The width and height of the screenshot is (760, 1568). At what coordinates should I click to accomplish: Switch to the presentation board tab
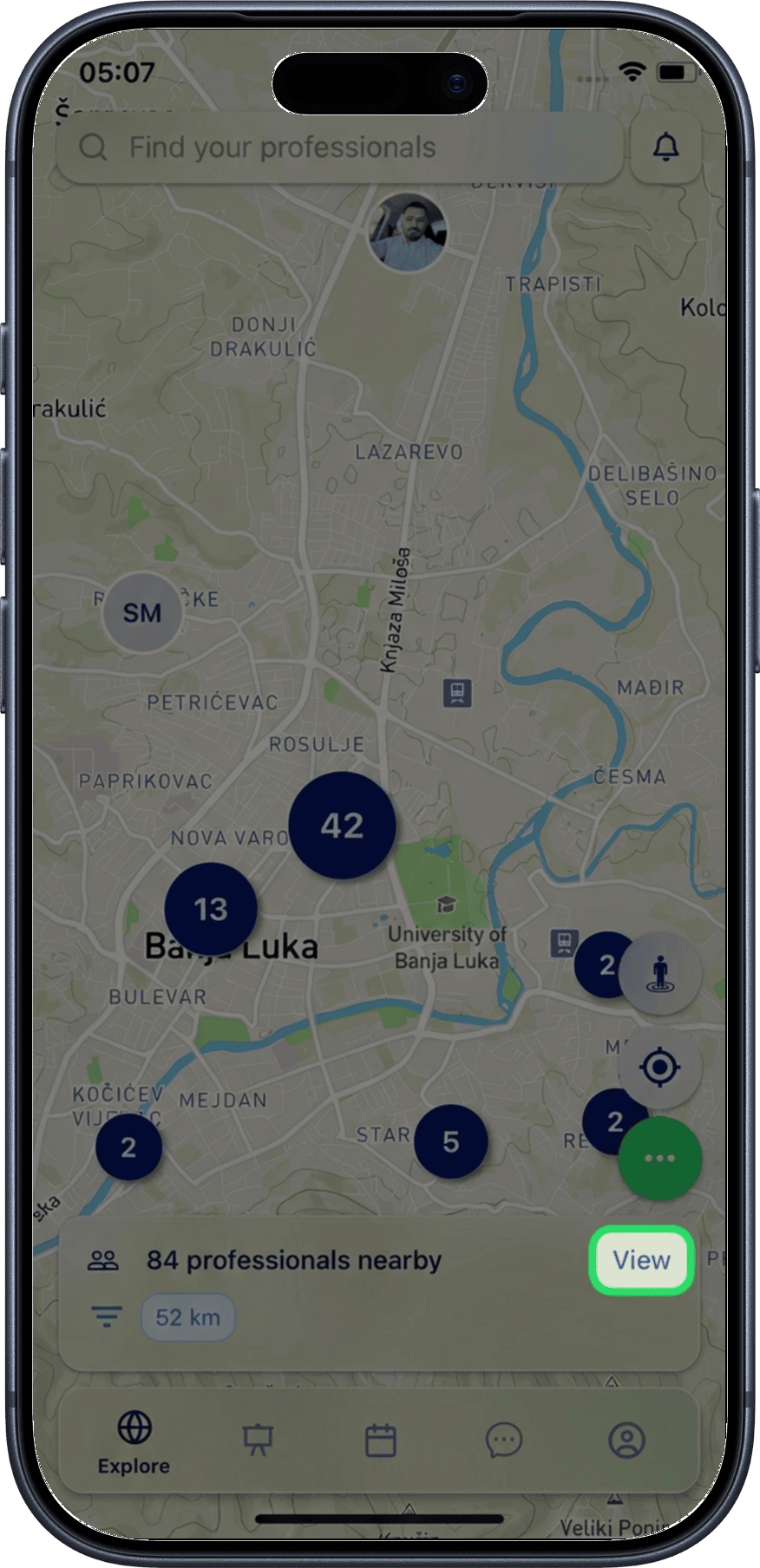[258, 1441]
